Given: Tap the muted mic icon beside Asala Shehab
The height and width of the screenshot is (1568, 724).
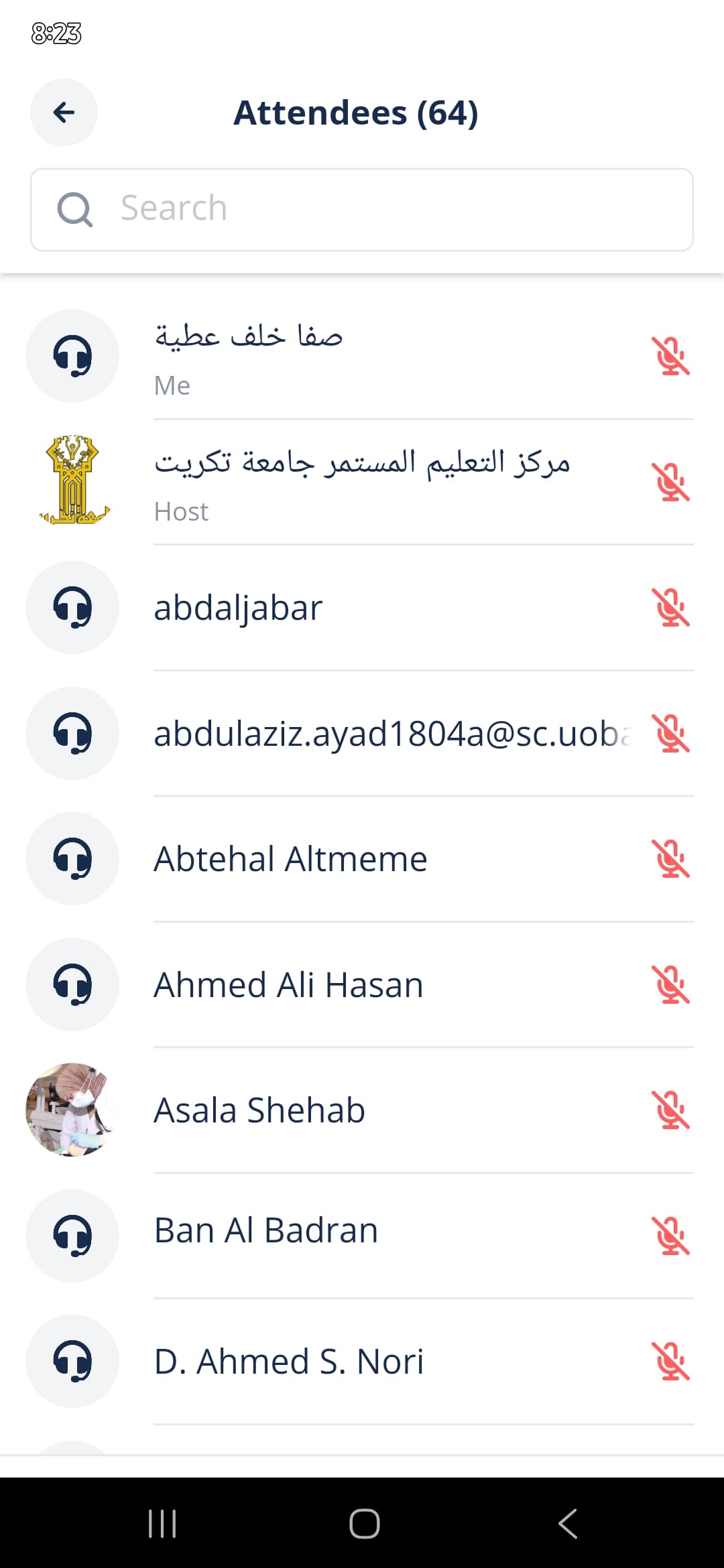Looking at the screenshot, I should tap(670, 1110).
